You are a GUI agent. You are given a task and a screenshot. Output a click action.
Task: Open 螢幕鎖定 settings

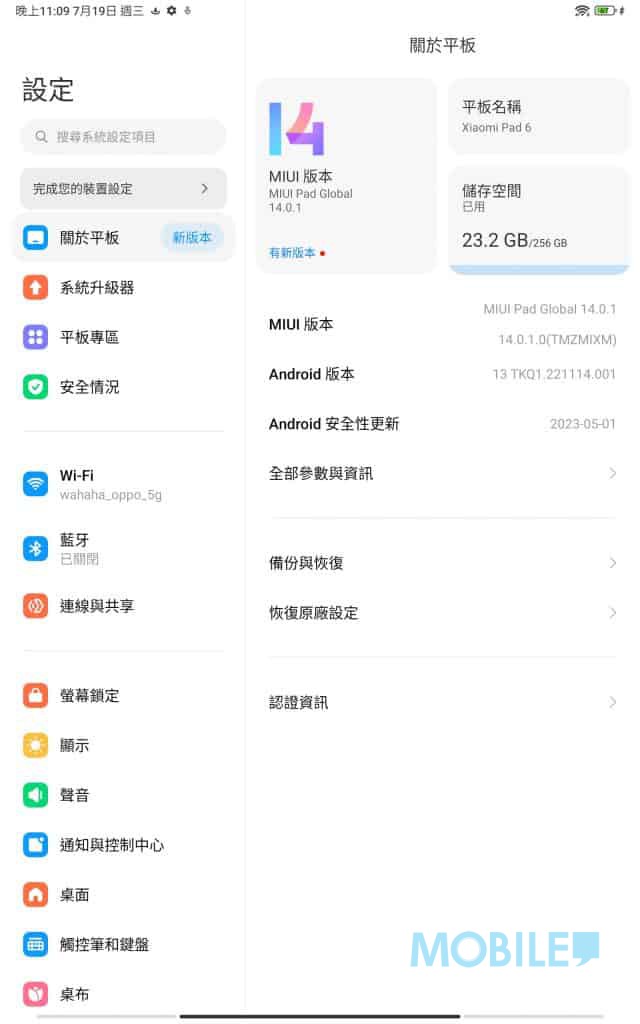pos(90,696)
